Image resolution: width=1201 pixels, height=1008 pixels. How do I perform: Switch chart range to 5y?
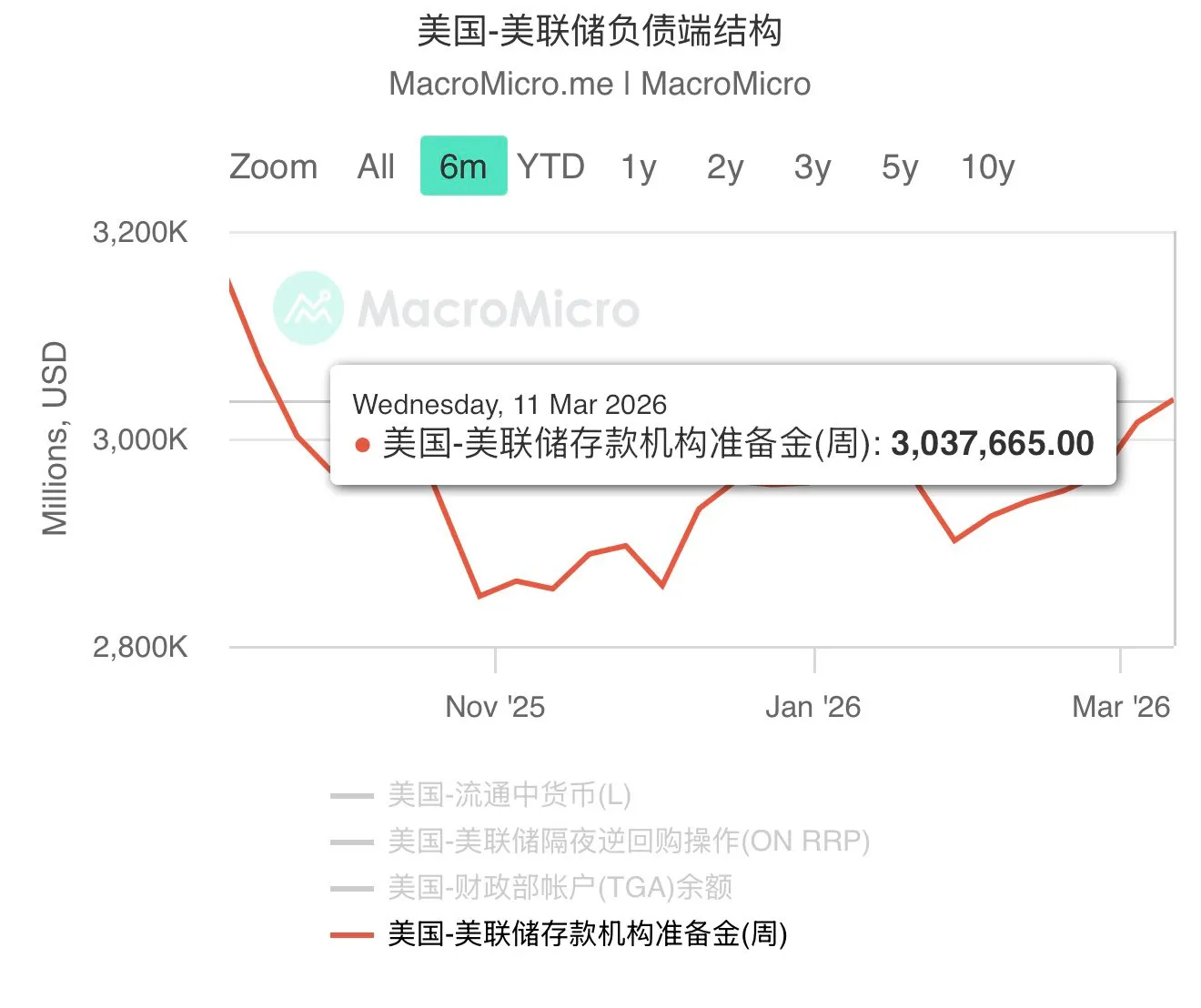point(900,166)
